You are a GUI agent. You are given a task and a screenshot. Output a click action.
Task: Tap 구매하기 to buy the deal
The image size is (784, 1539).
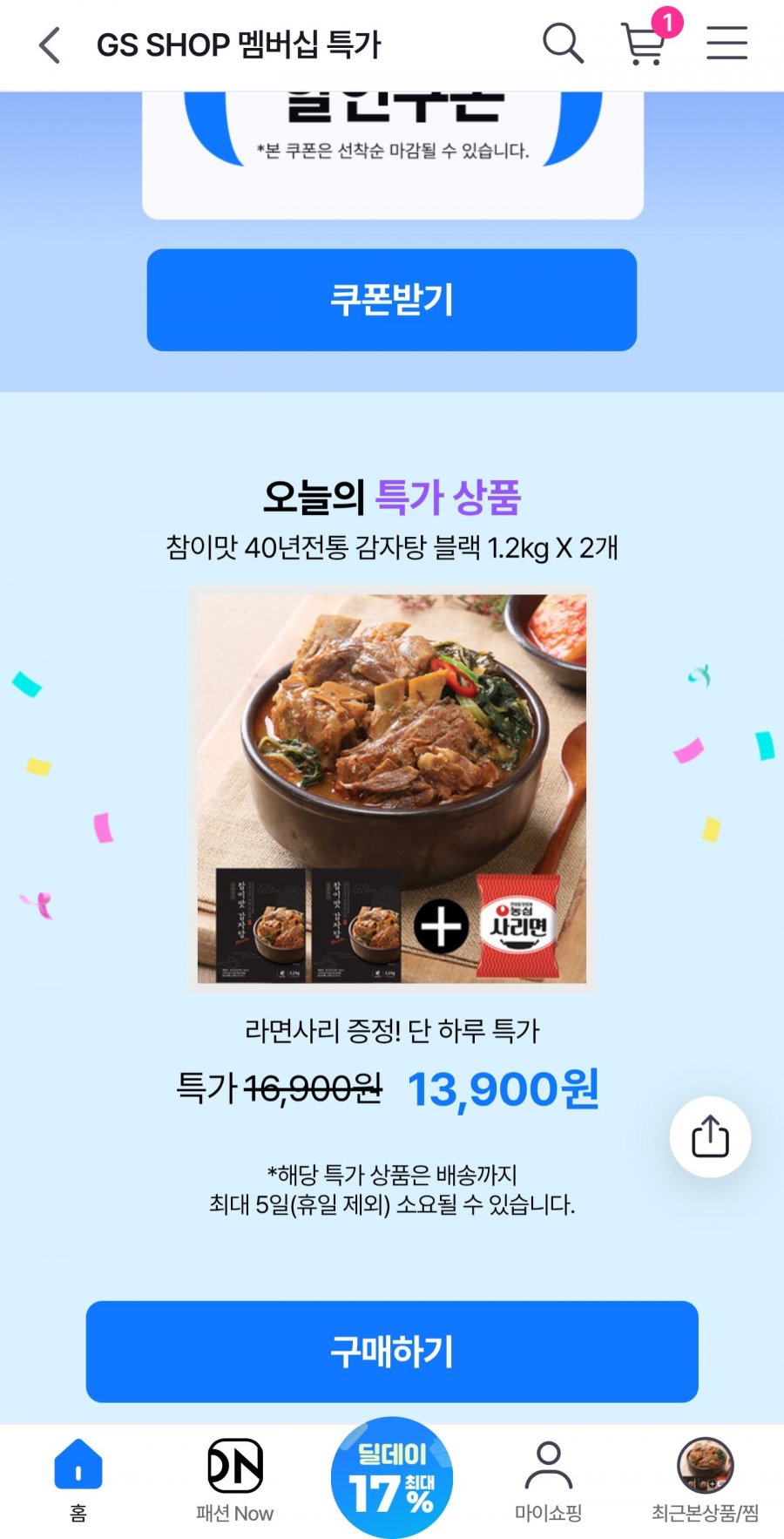click(x=391, y=1351)
